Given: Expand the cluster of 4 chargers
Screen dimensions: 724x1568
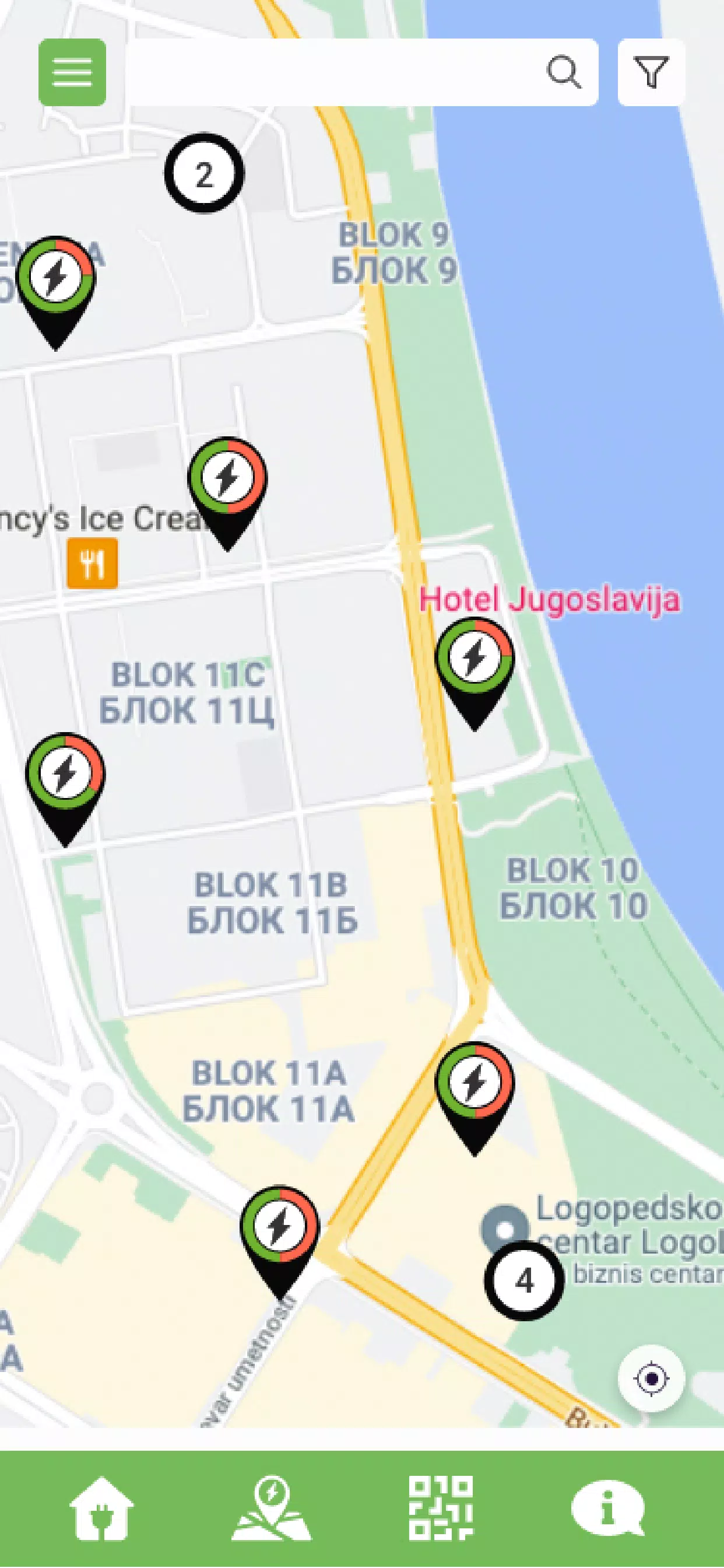Looking at the screenshot, I should click(x=524, y=1280).
